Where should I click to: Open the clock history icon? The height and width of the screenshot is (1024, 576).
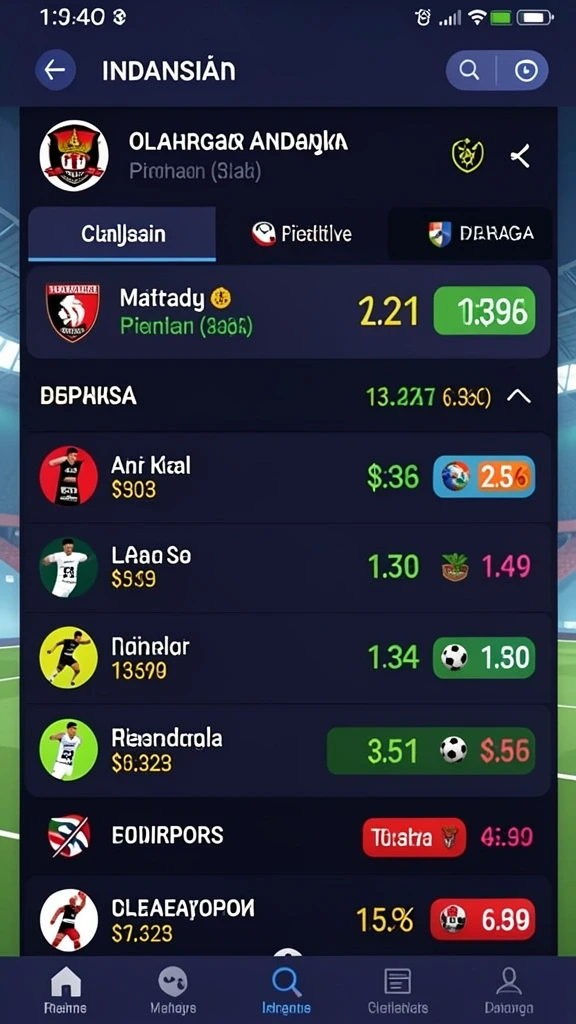[x=525, y=70]
